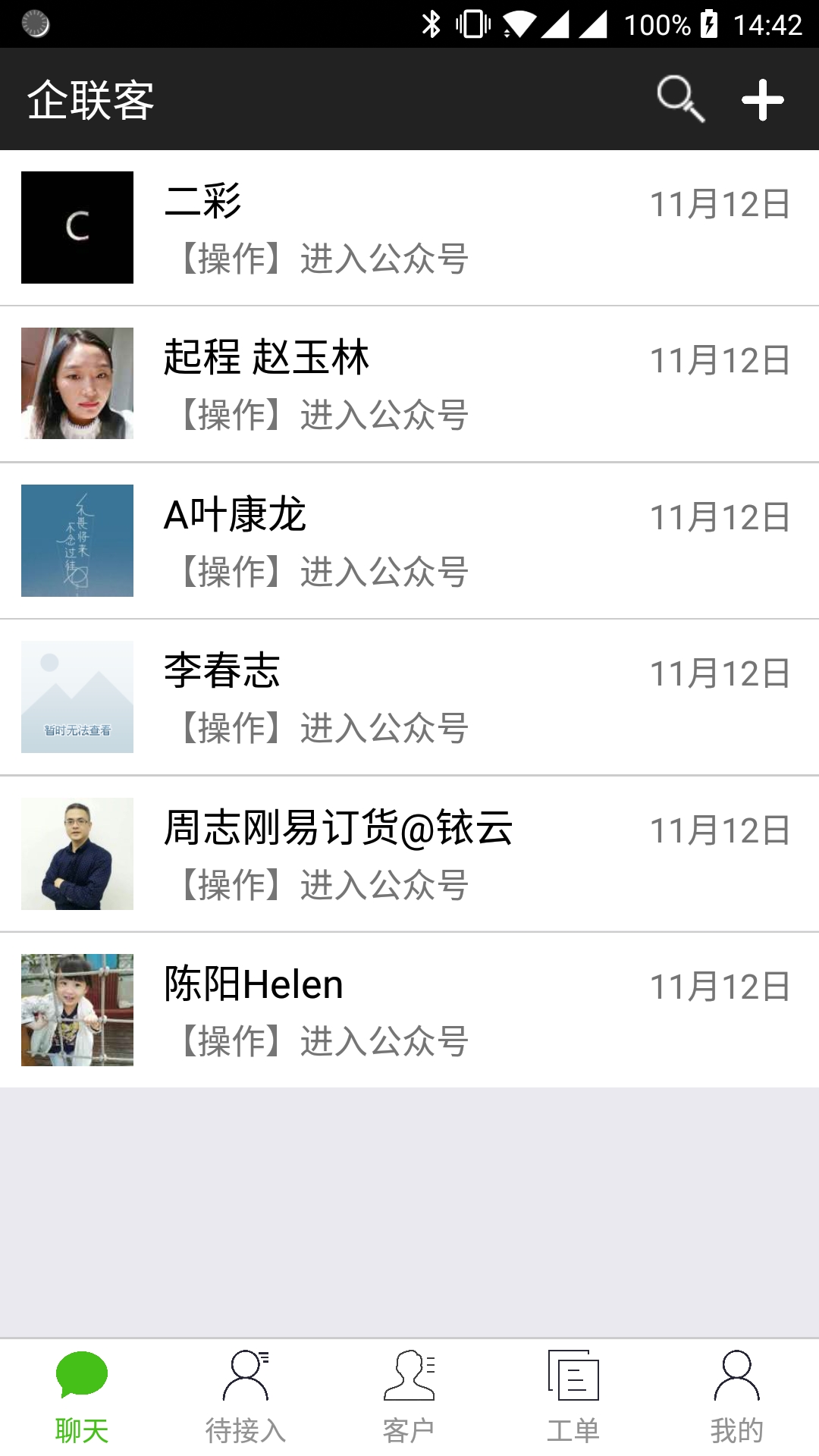The width and height of the screenshot is (819, 1456).
Task: Select the 聊天 tab
Action: (x=82, y=1397)
